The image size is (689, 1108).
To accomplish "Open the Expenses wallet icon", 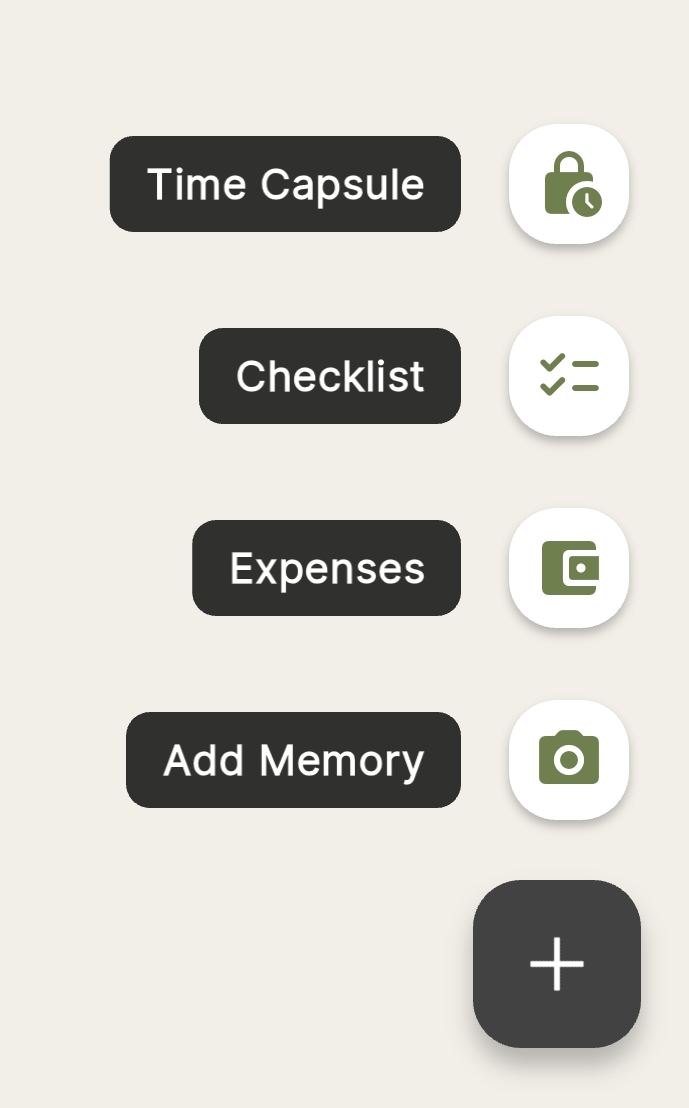I will pyautogui.click(x=568, y=568).
